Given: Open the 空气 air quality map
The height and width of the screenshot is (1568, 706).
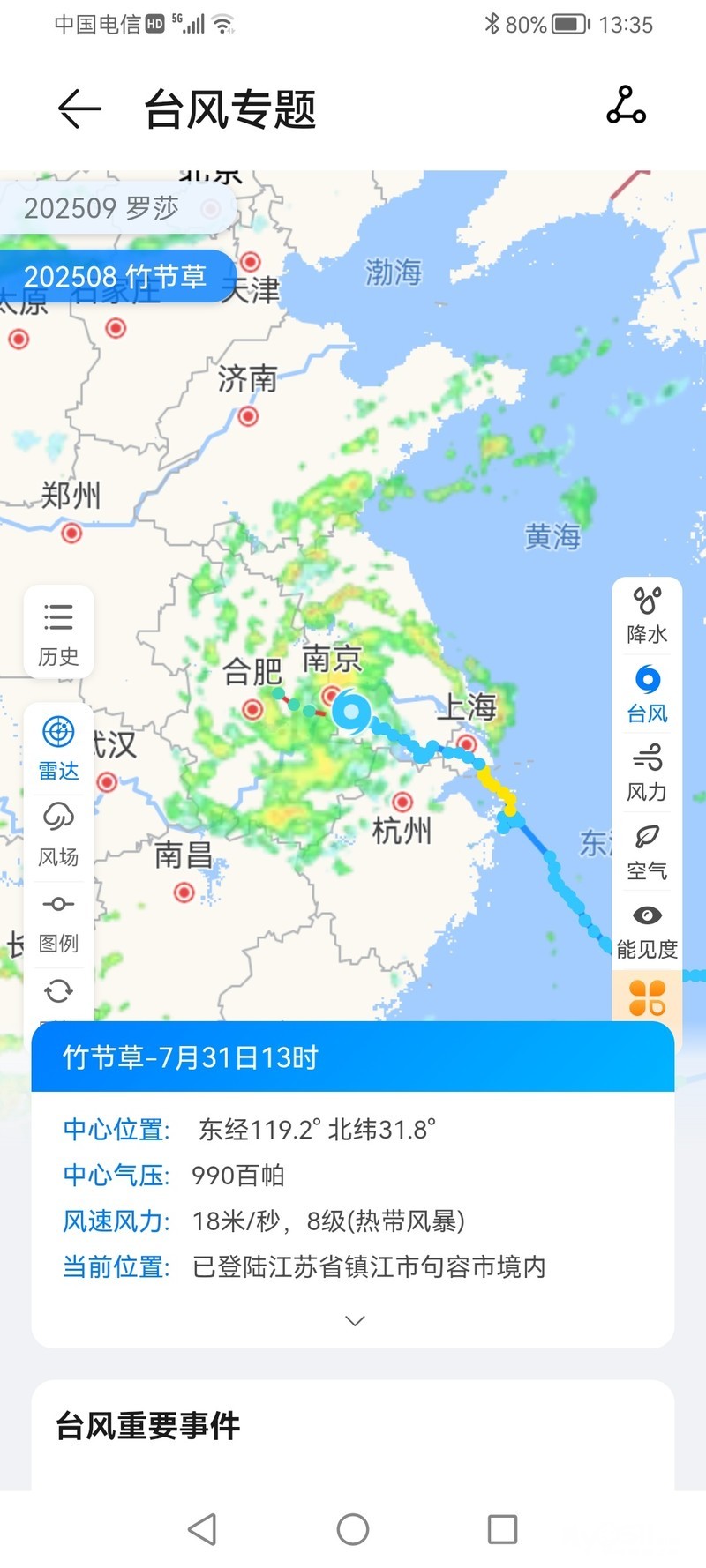Looking at the screenshot, I should (647, 851).
